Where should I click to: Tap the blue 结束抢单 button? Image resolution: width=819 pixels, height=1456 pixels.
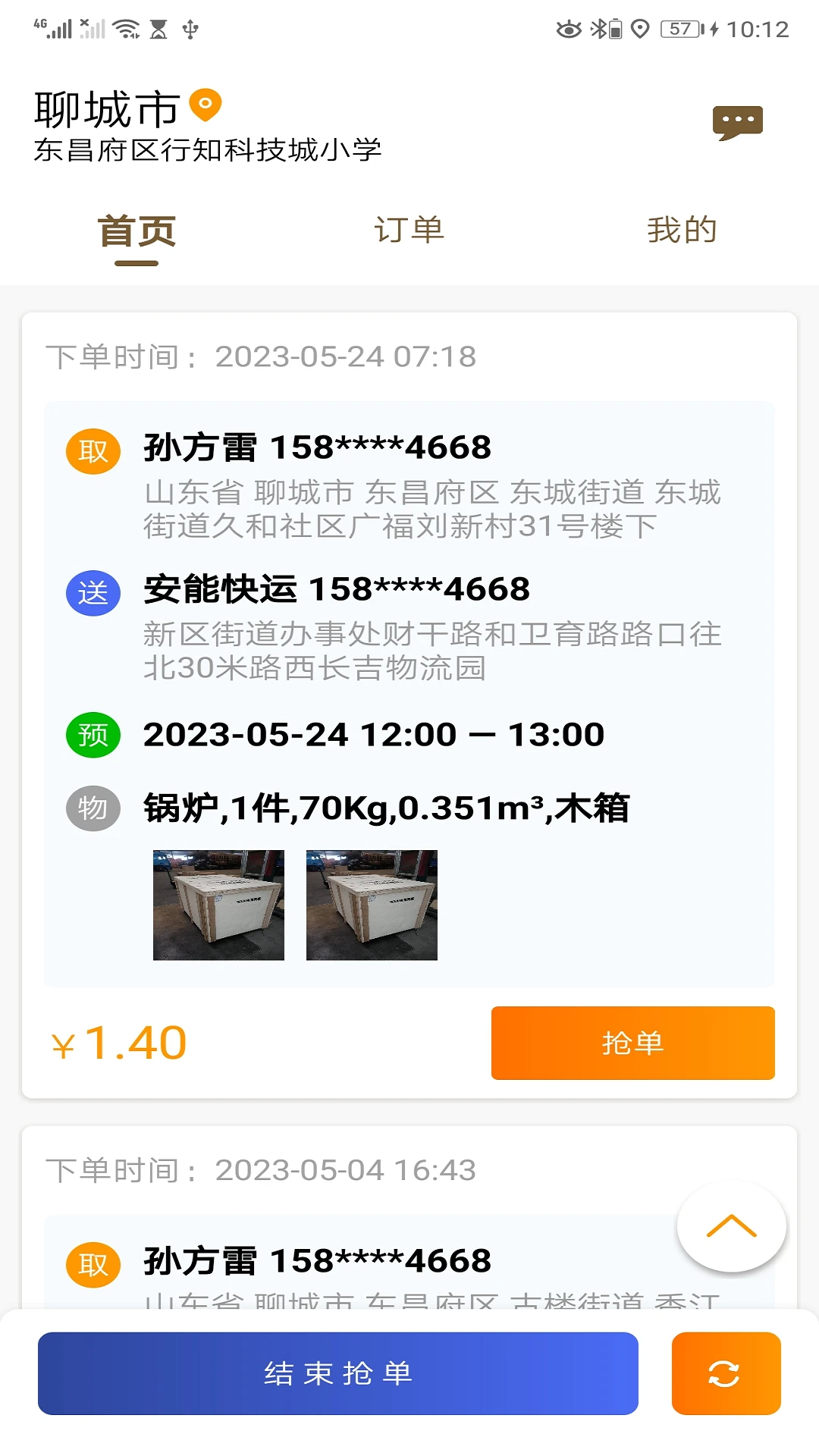point(339,1375)
